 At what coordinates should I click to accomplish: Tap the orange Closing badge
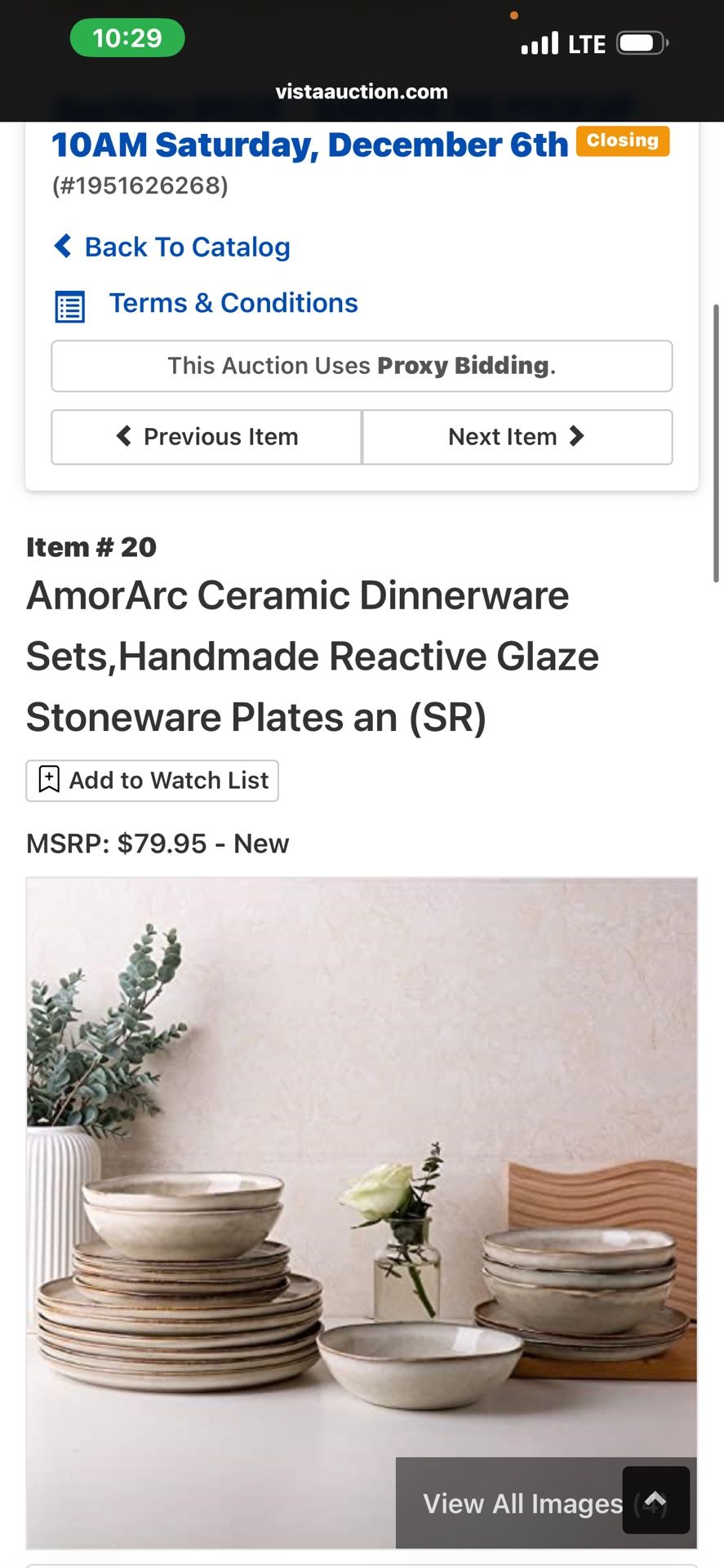623,140
